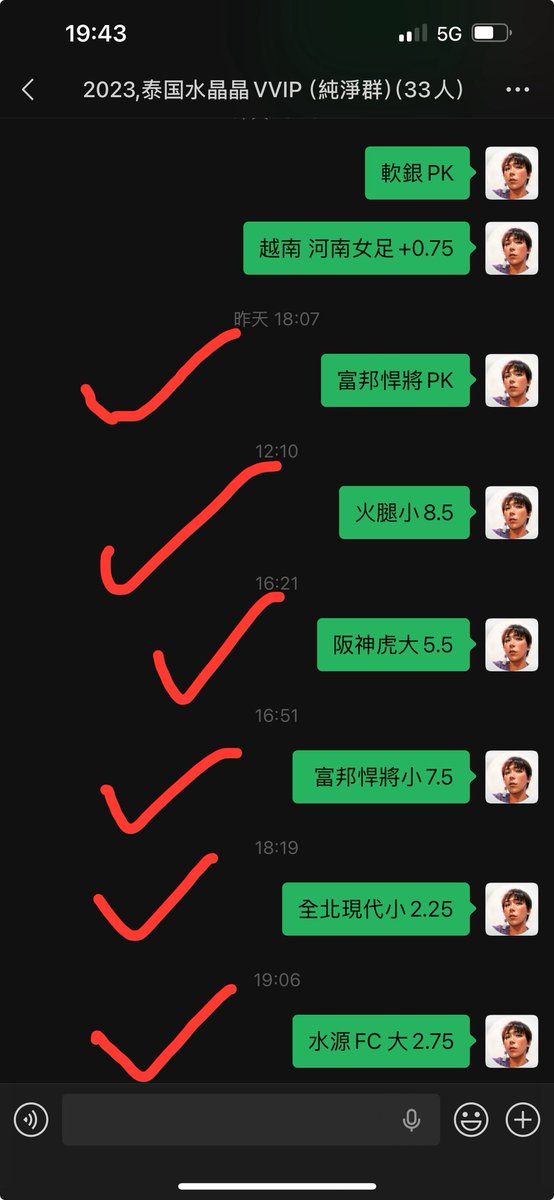Tap the avatar beside 軟銀 PK message
554x1200 pixels.
[512, 173]
